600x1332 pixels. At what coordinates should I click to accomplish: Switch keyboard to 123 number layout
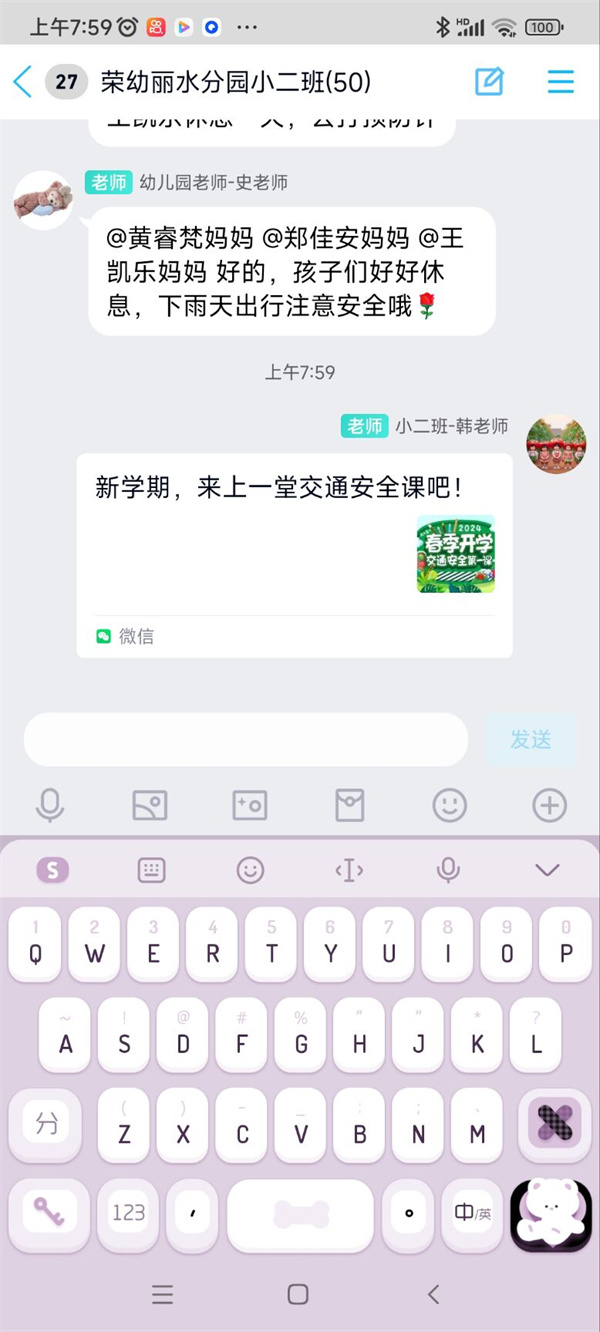[128, 1212]
